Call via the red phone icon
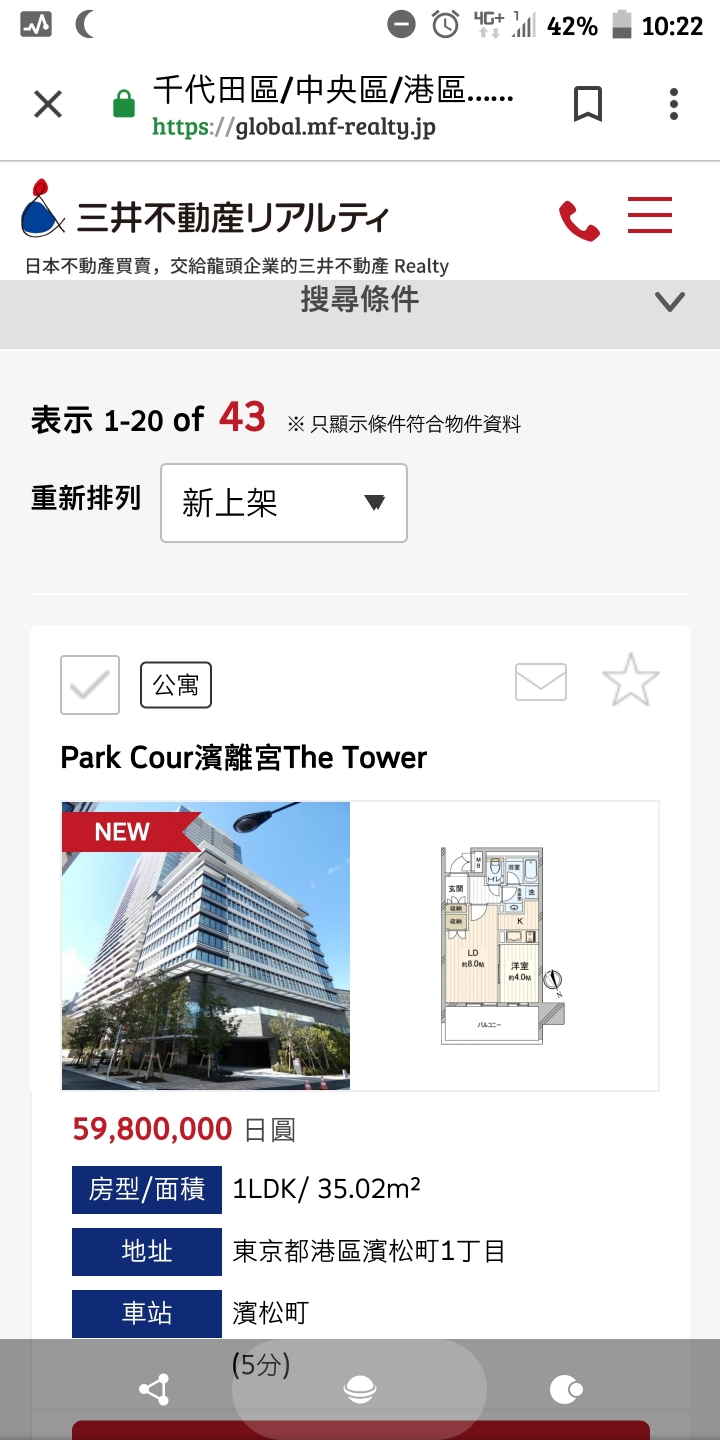 (x=579, y=220)
